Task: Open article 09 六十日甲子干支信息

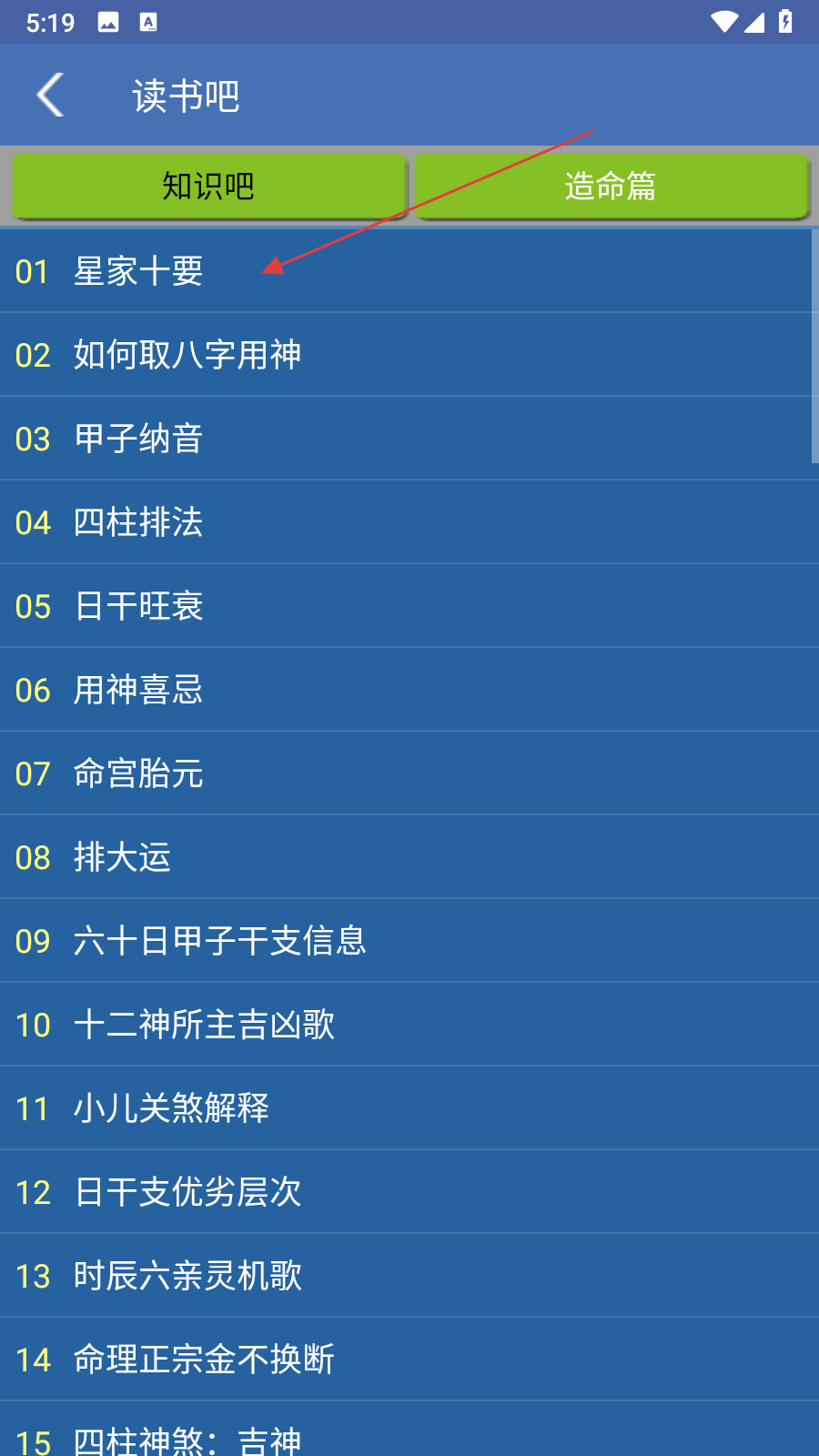Action: click(218, 941)
